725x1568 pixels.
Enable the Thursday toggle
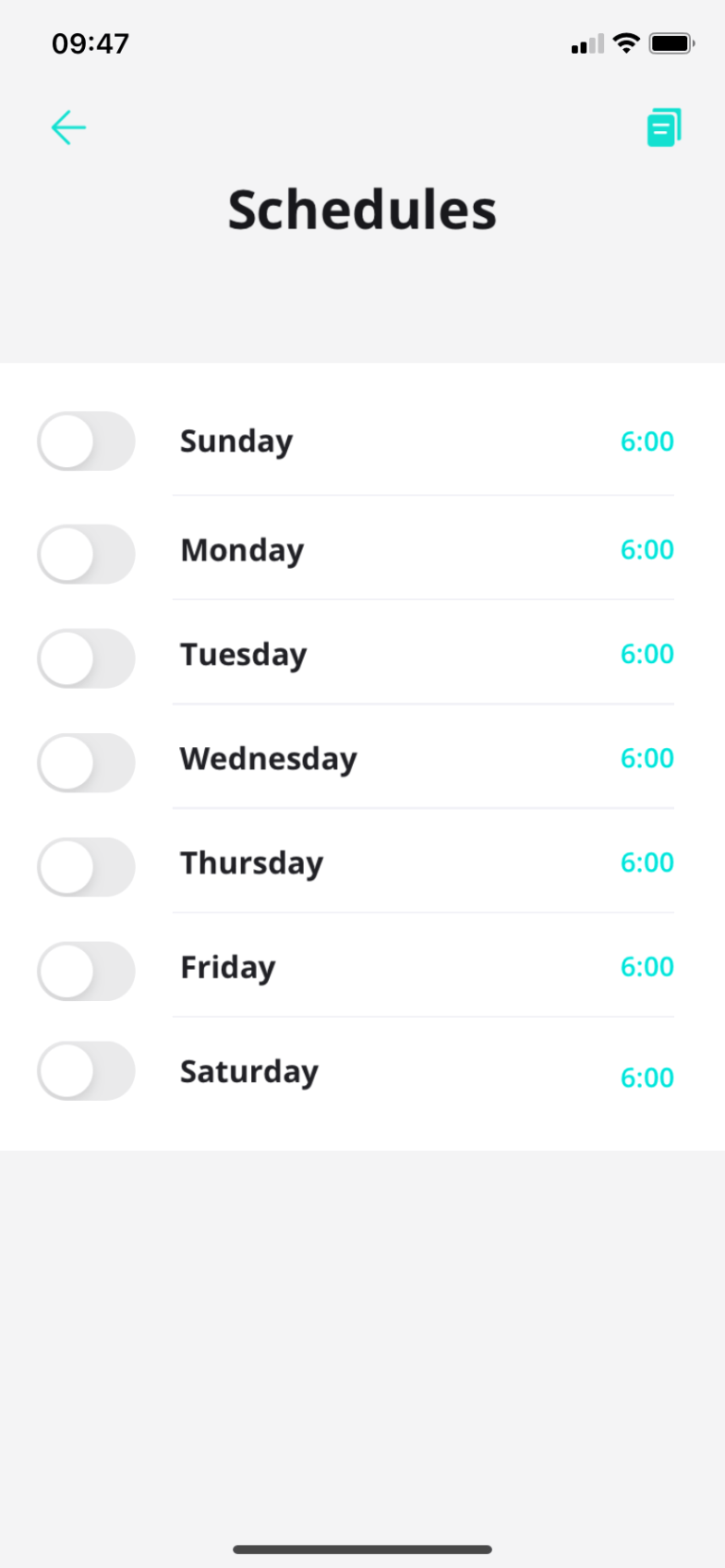(x=86, y=866)
